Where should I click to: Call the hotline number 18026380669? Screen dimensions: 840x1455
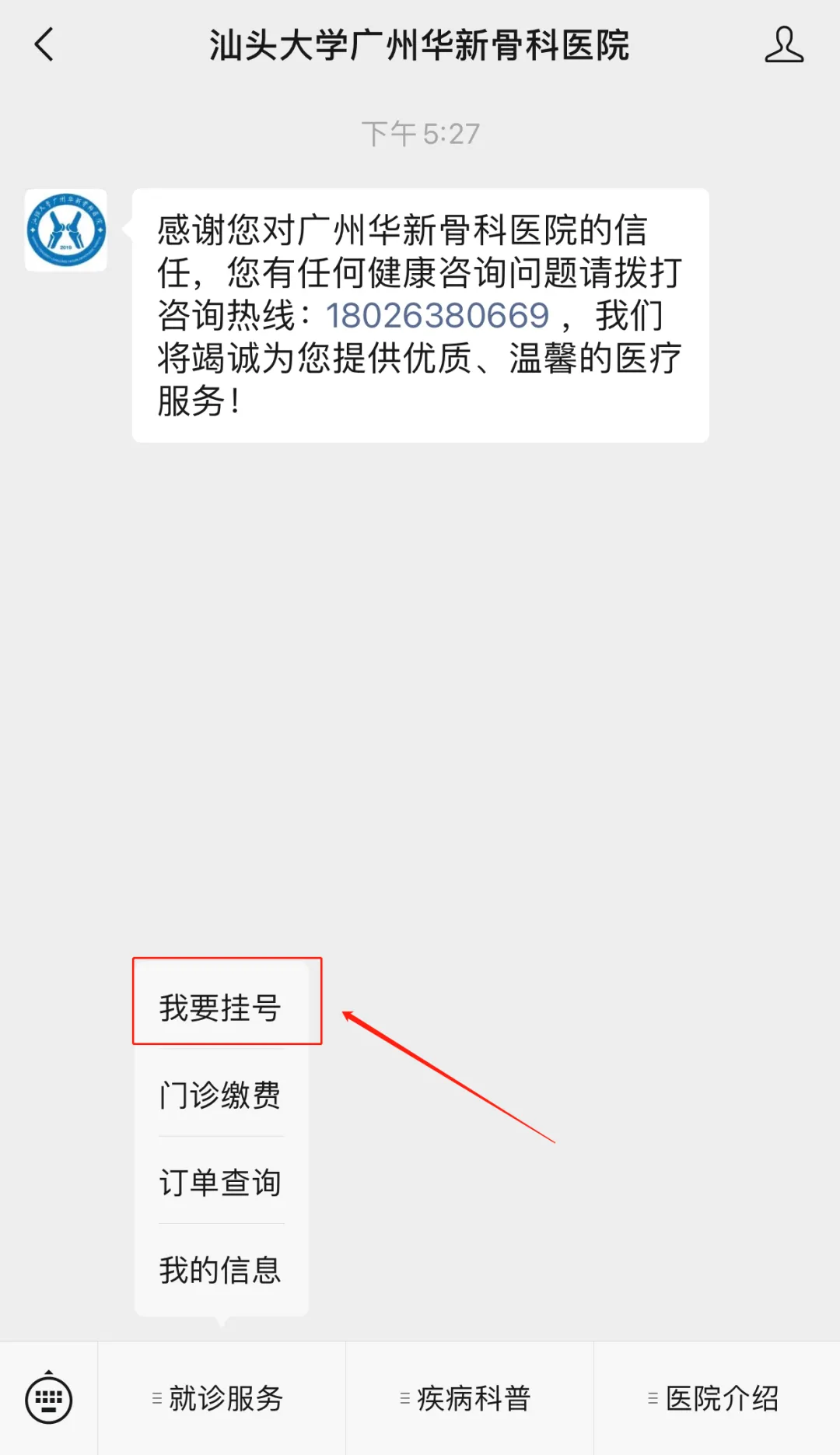[x=437, y=316]
